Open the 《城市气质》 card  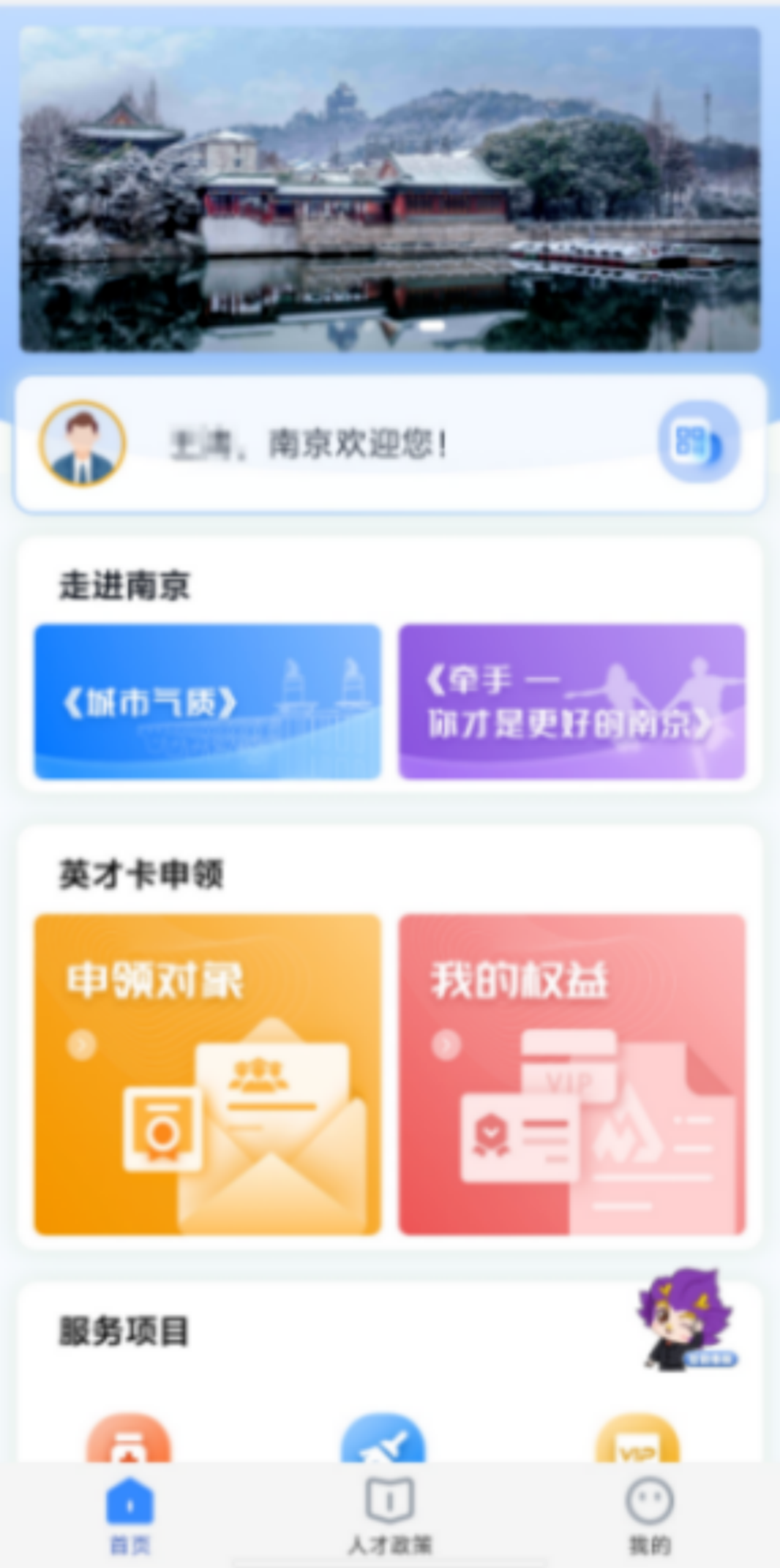[208, 701]
